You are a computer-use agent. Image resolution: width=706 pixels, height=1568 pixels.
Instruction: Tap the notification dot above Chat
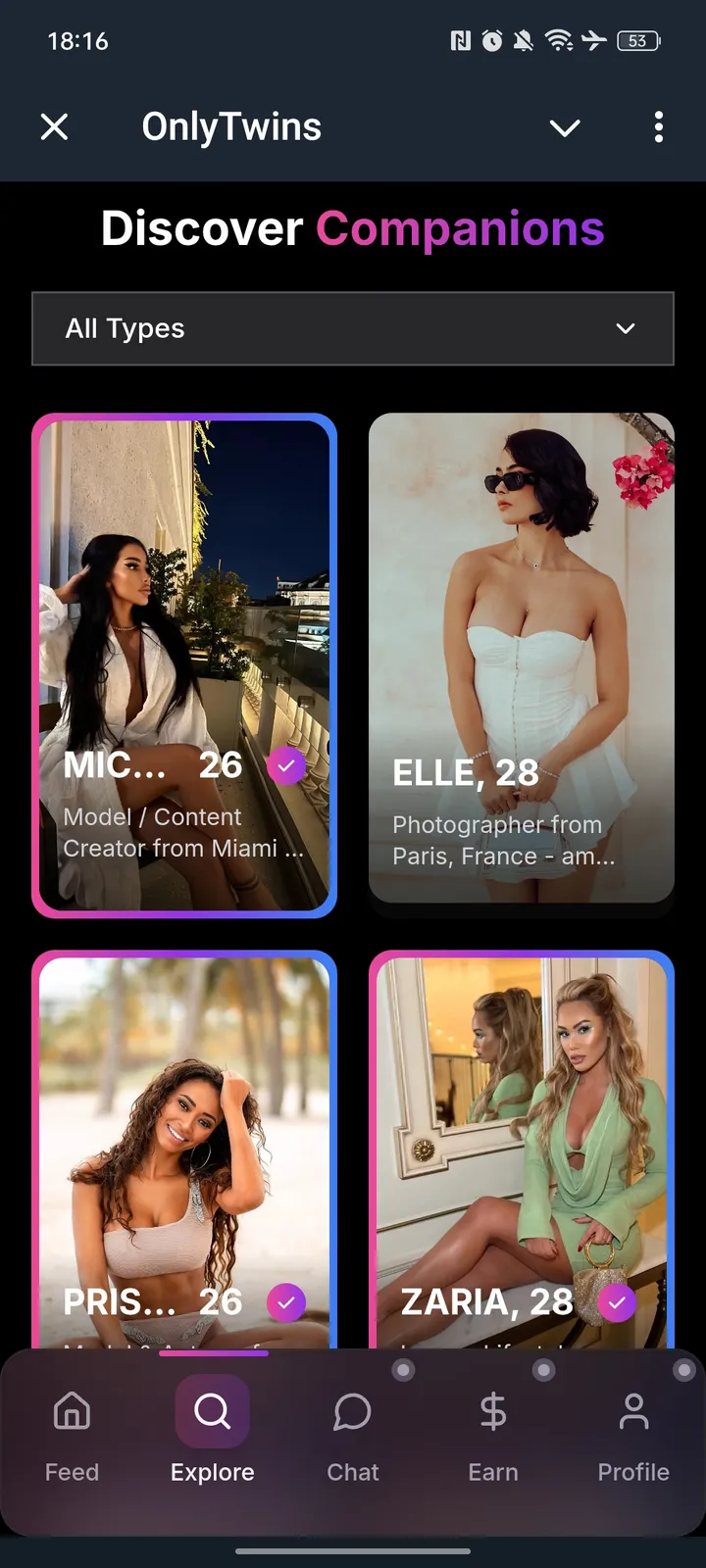[x=403, y=1370]
